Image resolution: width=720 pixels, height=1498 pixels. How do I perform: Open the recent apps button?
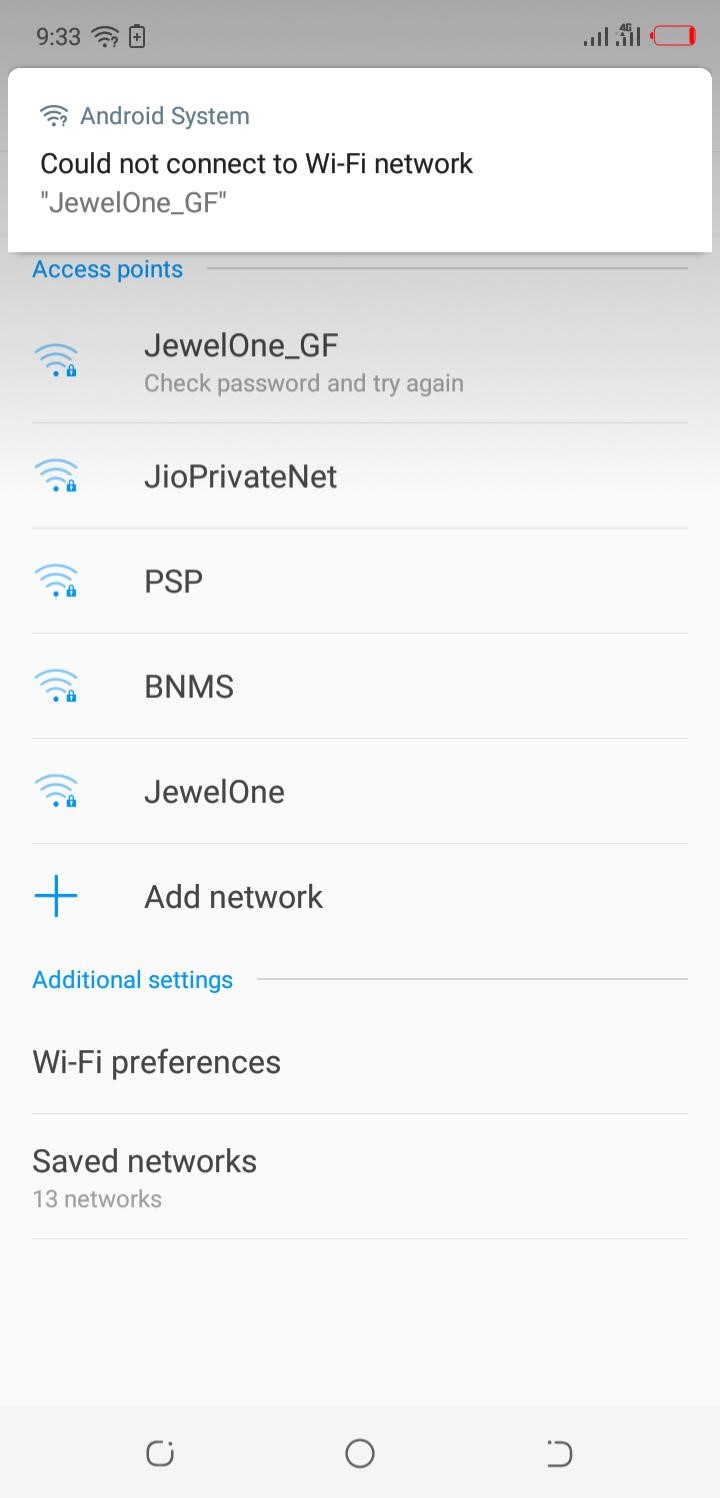160,1453
